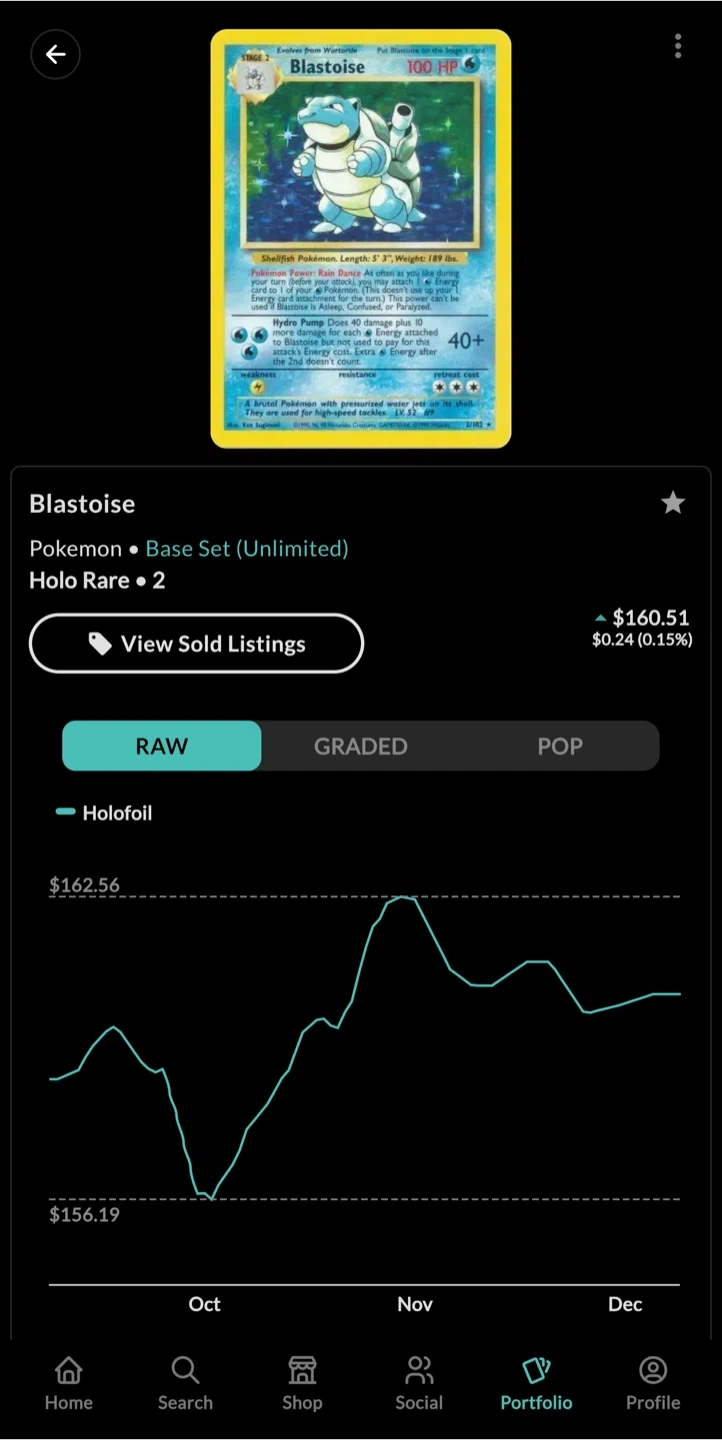Image resolution: width=722 pixels, height=1440 pixels.
Task: Open the Profile tab
Action: (x=653, y=1384)
